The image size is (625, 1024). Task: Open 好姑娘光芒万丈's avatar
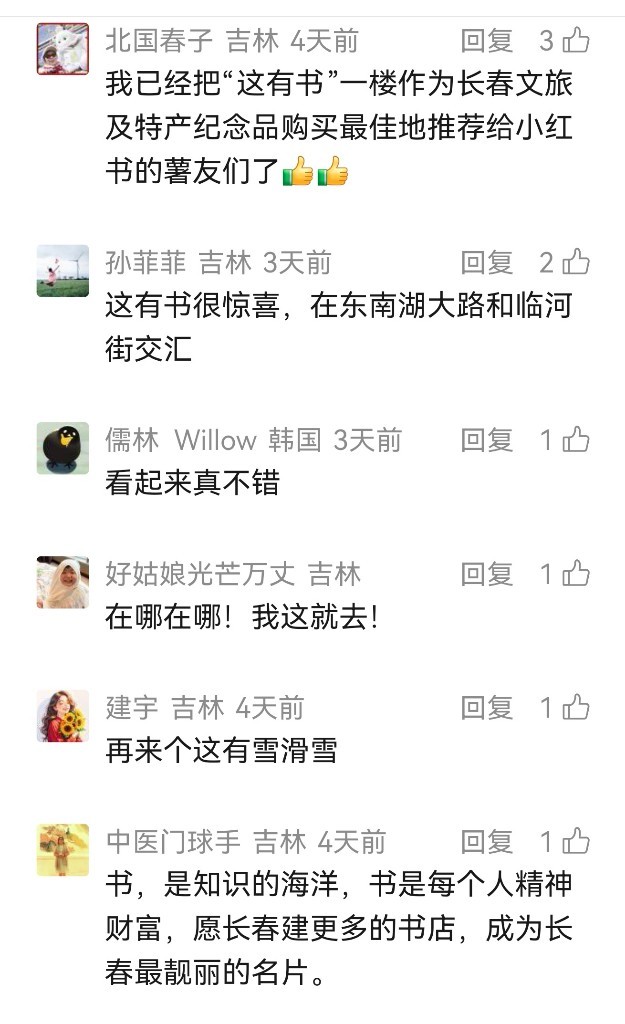click(63, 582)
